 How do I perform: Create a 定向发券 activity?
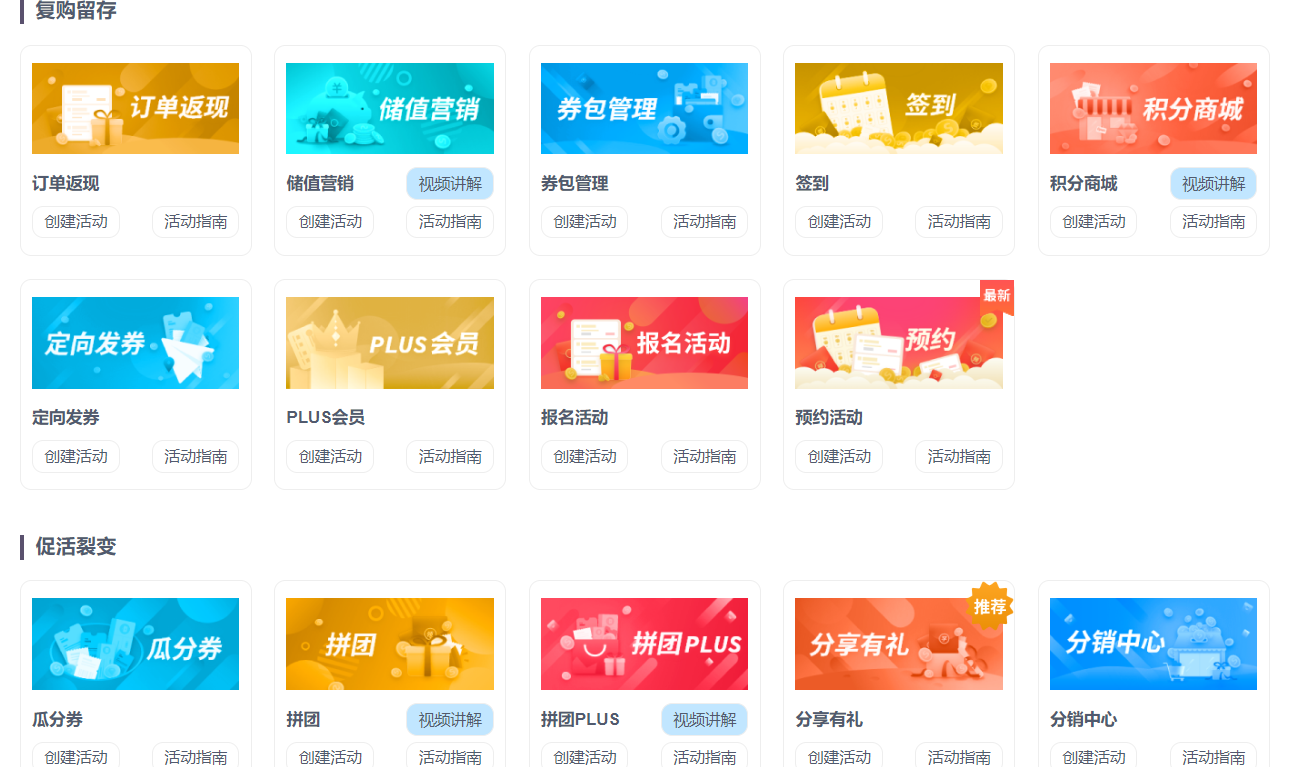[76, 457]
